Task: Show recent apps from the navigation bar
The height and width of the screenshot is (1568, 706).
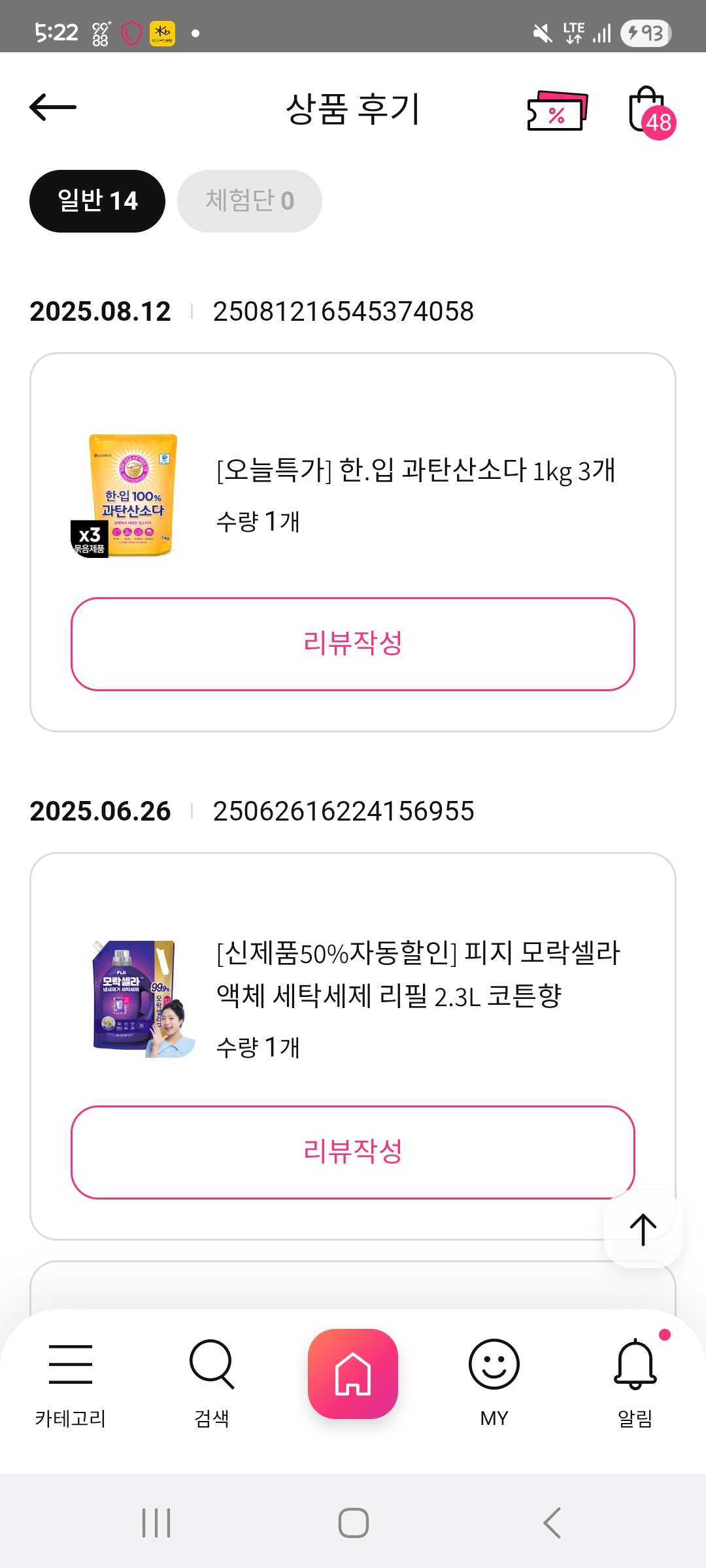Action: (156, 1523)
